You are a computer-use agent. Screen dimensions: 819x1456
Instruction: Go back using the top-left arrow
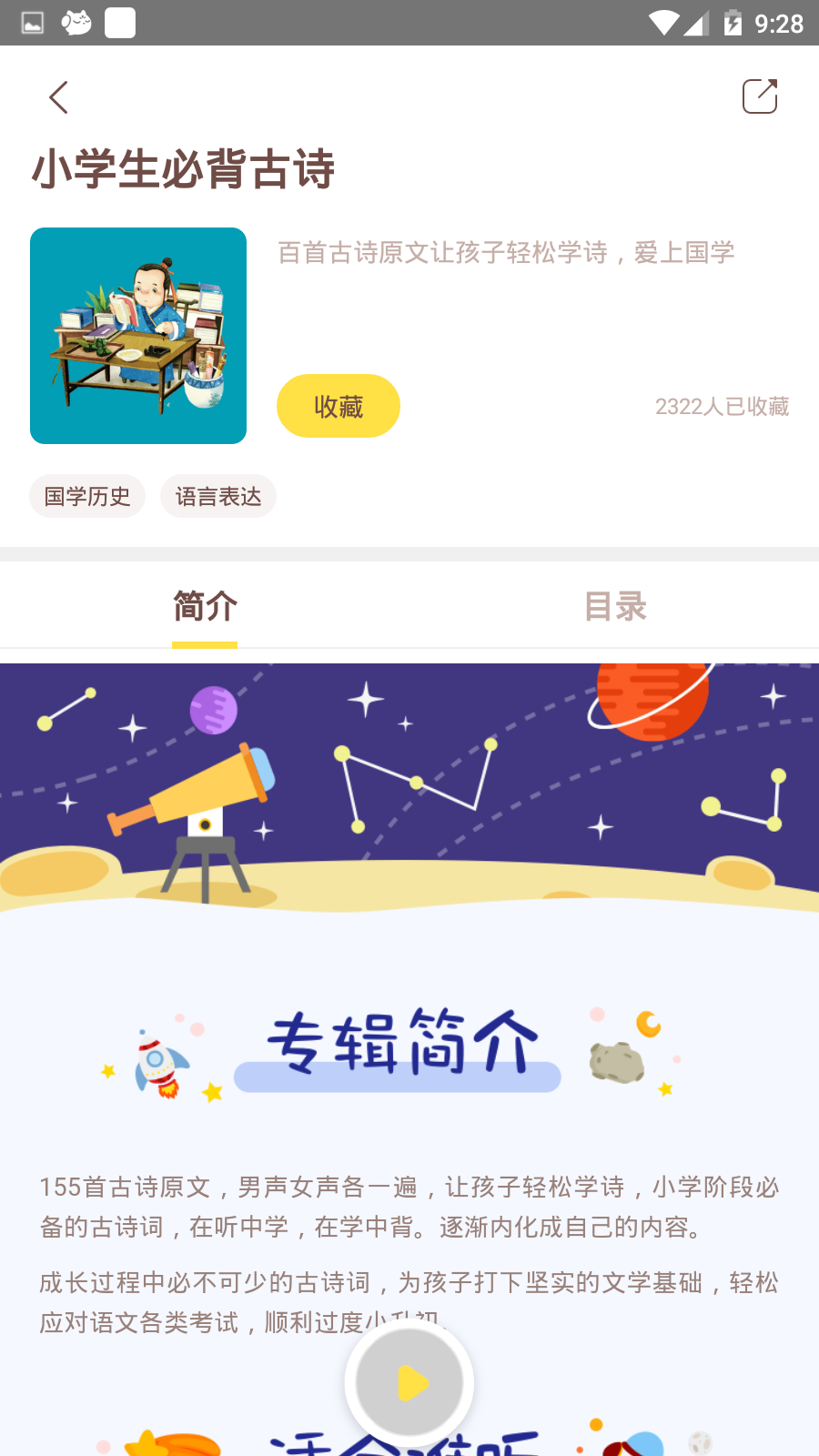coord(59,97)
